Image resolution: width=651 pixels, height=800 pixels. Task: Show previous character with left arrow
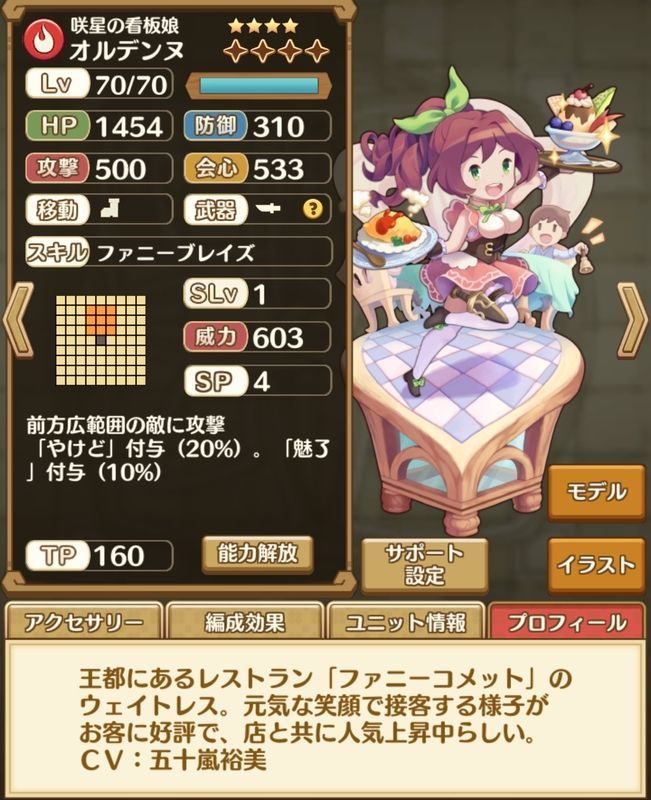[18, 320]
